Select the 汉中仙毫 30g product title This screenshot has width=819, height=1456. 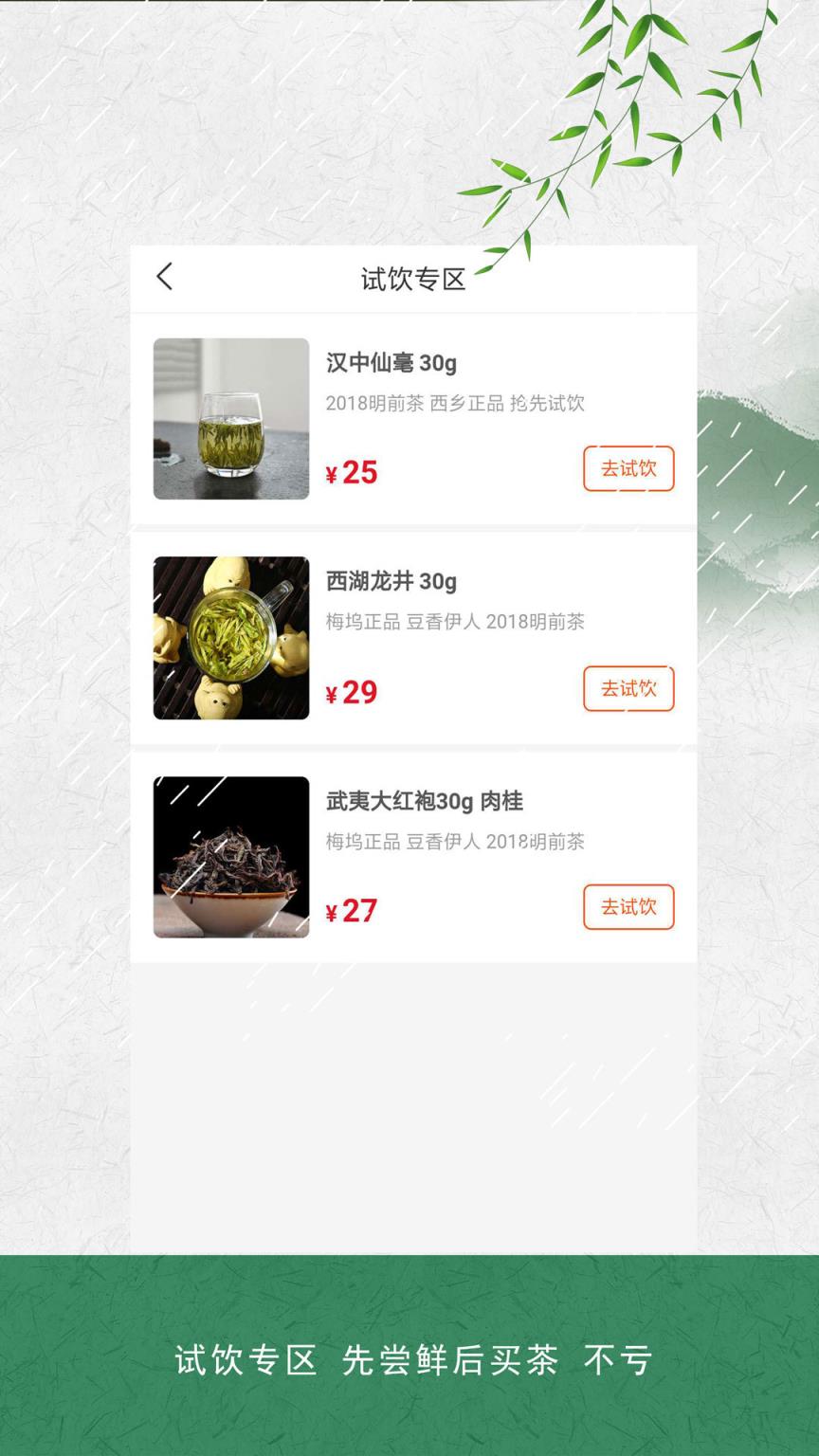pos(390,363)
